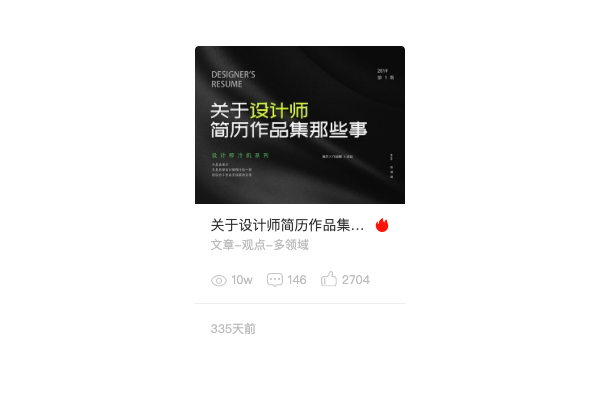Open the designer resume article cover image
The height and width of the screenshot is (400, 600).
(x=300, y=125)
